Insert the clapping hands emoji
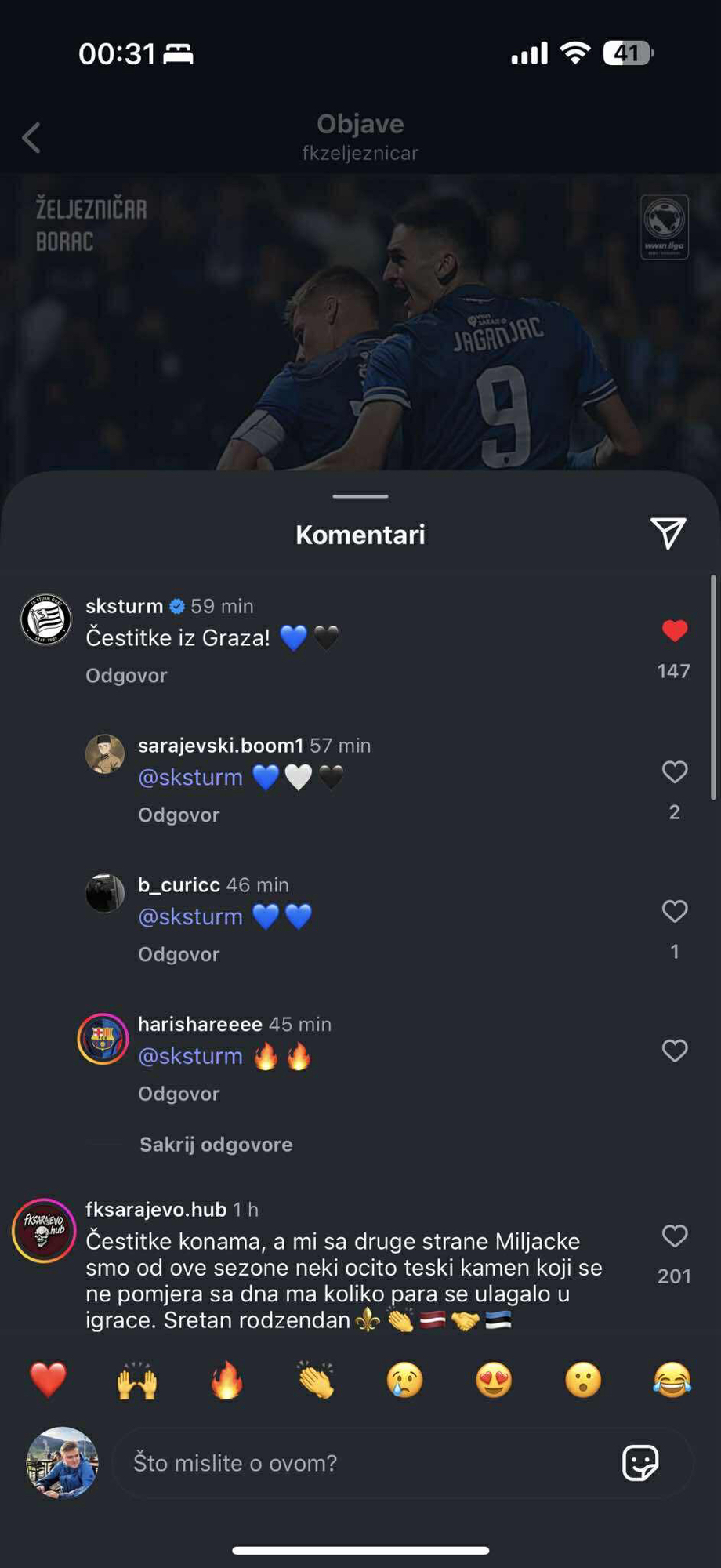Image resolution: width=721 pixels, height=1568 pixels. tap(316, 1381)
